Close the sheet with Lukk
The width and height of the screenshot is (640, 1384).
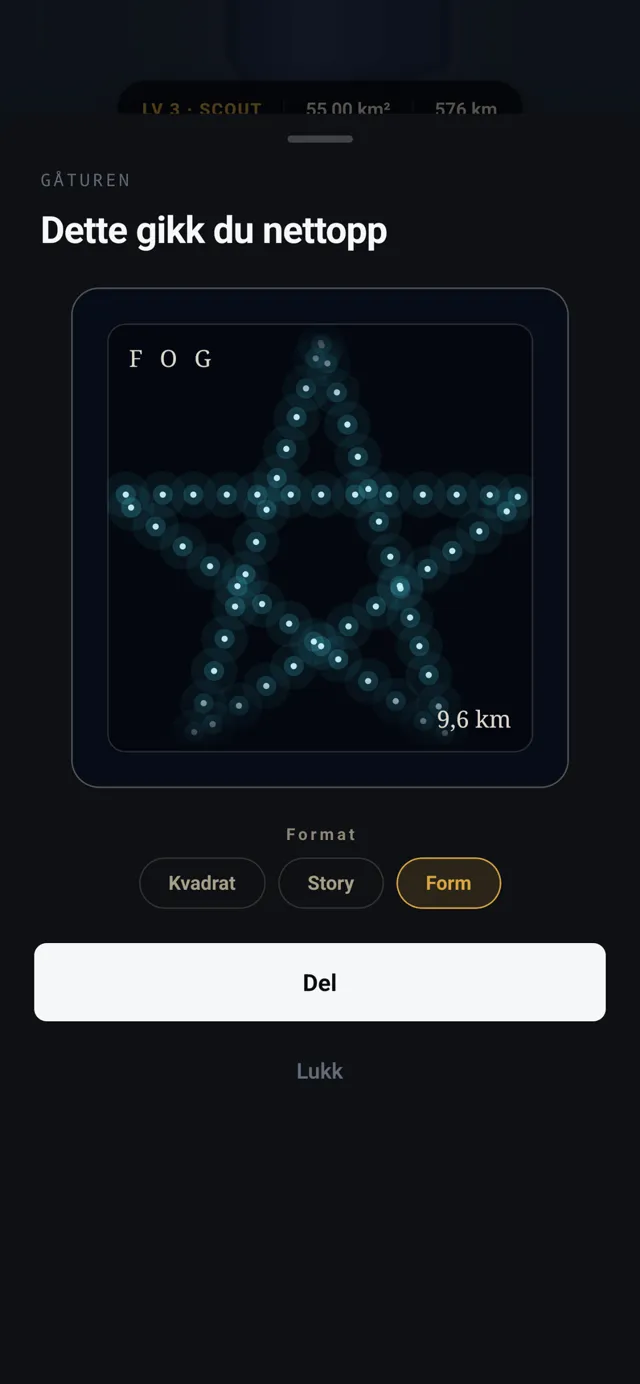point(320,1071)
